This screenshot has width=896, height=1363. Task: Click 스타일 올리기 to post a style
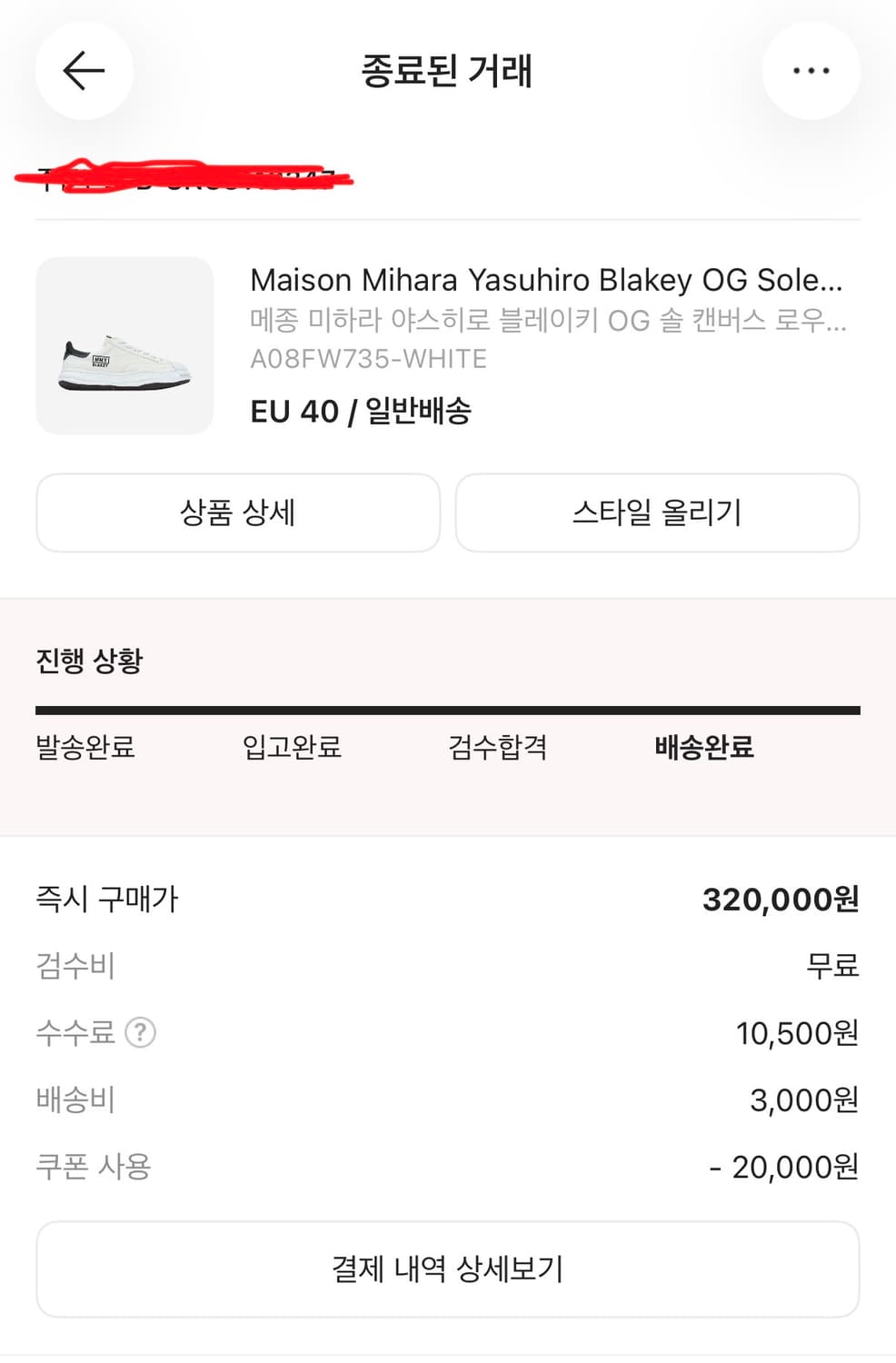coord(658,512)
